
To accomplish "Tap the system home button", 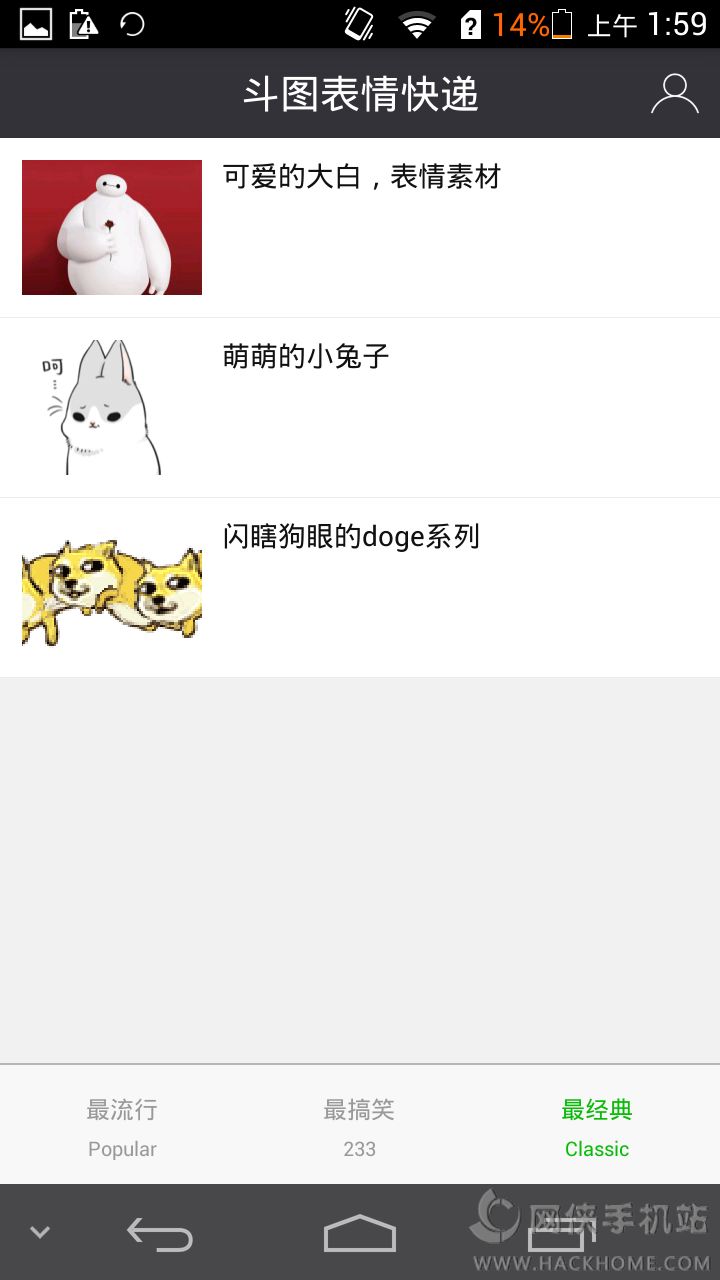I will (x=359, y=1233).
